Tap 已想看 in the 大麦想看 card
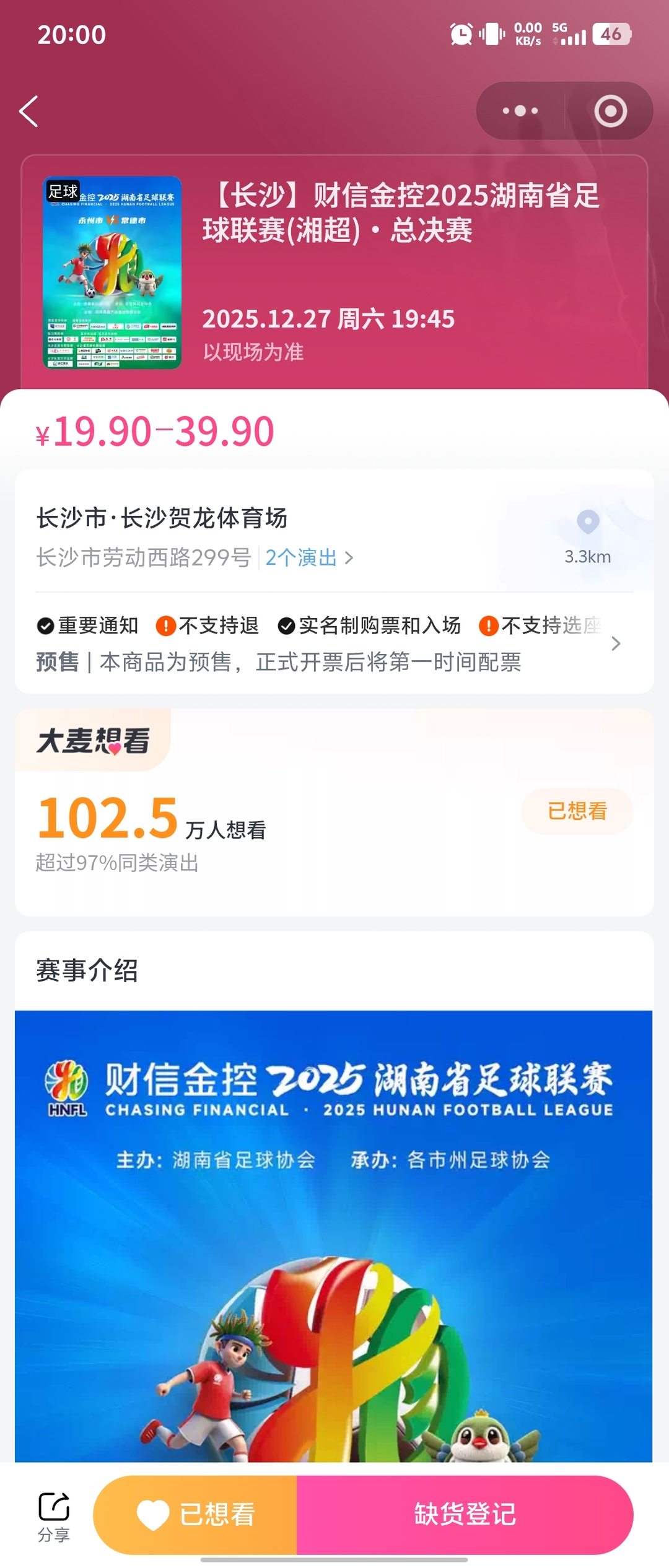The image size is (669, 1568). click(x=577, y=811)
